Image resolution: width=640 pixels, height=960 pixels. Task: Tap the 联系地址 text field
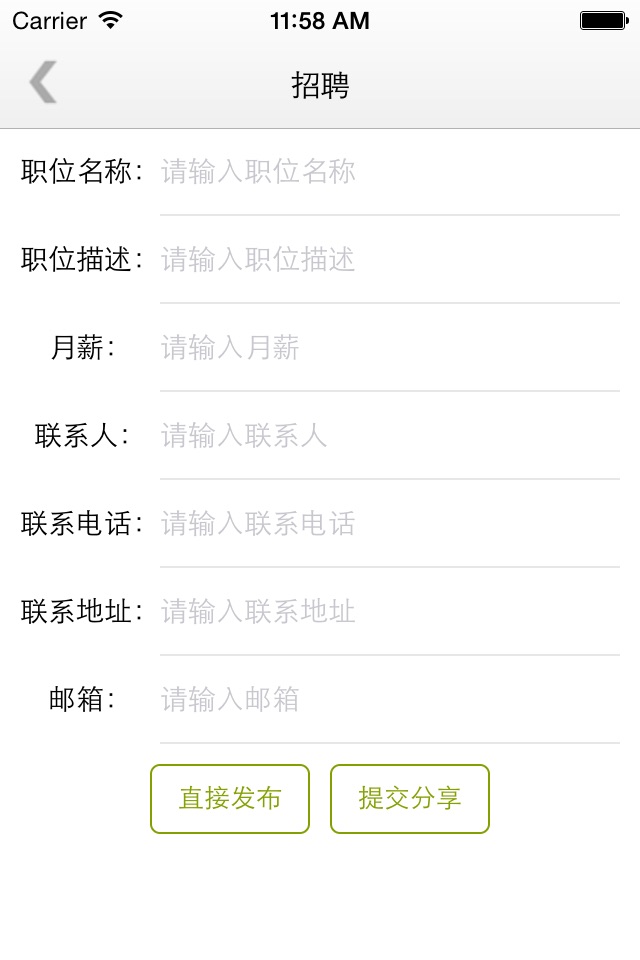[388, 612]
